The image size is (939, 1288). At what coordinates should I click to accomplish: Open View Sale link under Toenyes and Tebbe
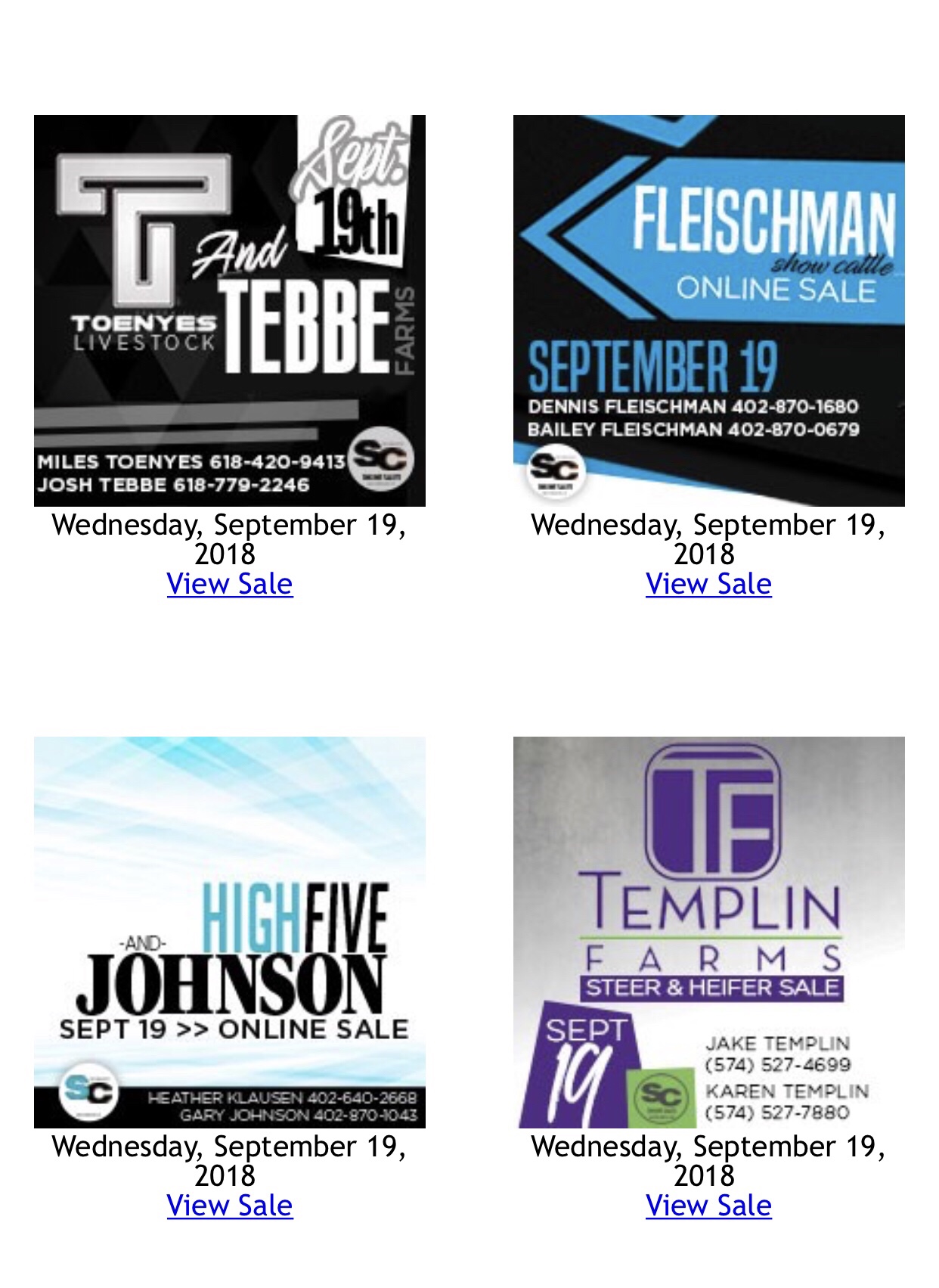point(229,584)
